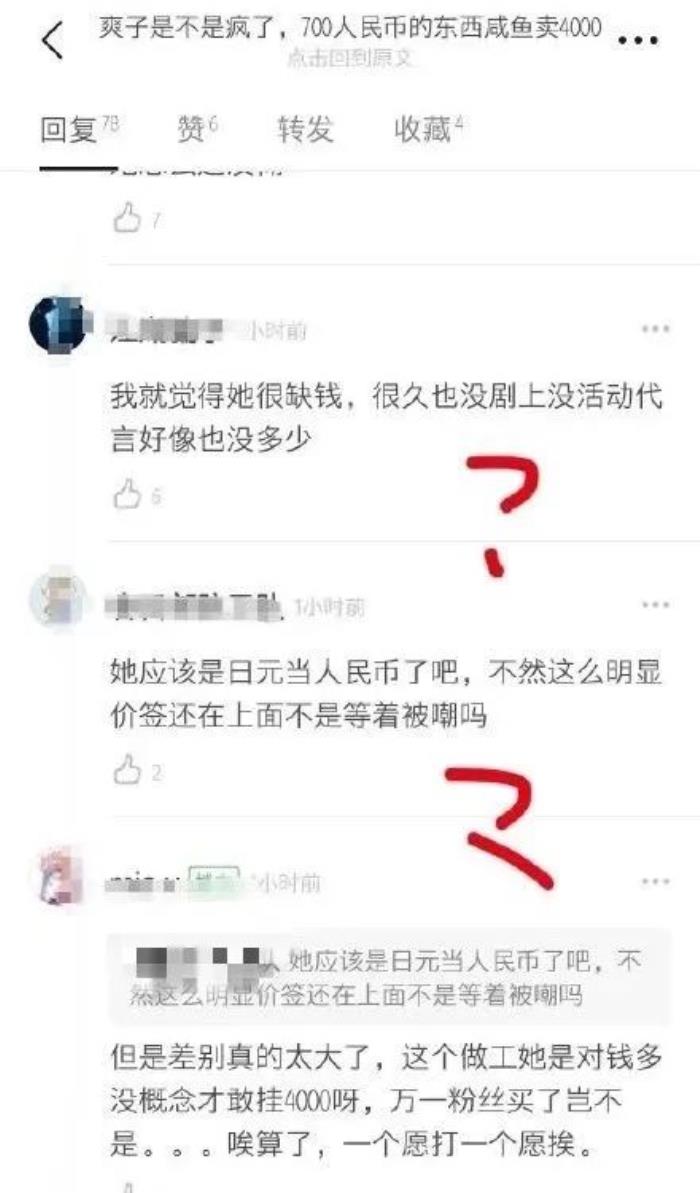Screen dimensions: 700x1193
Task: Like the comment about 日元当人民币 with 2 likes
Action: point(127,771)
